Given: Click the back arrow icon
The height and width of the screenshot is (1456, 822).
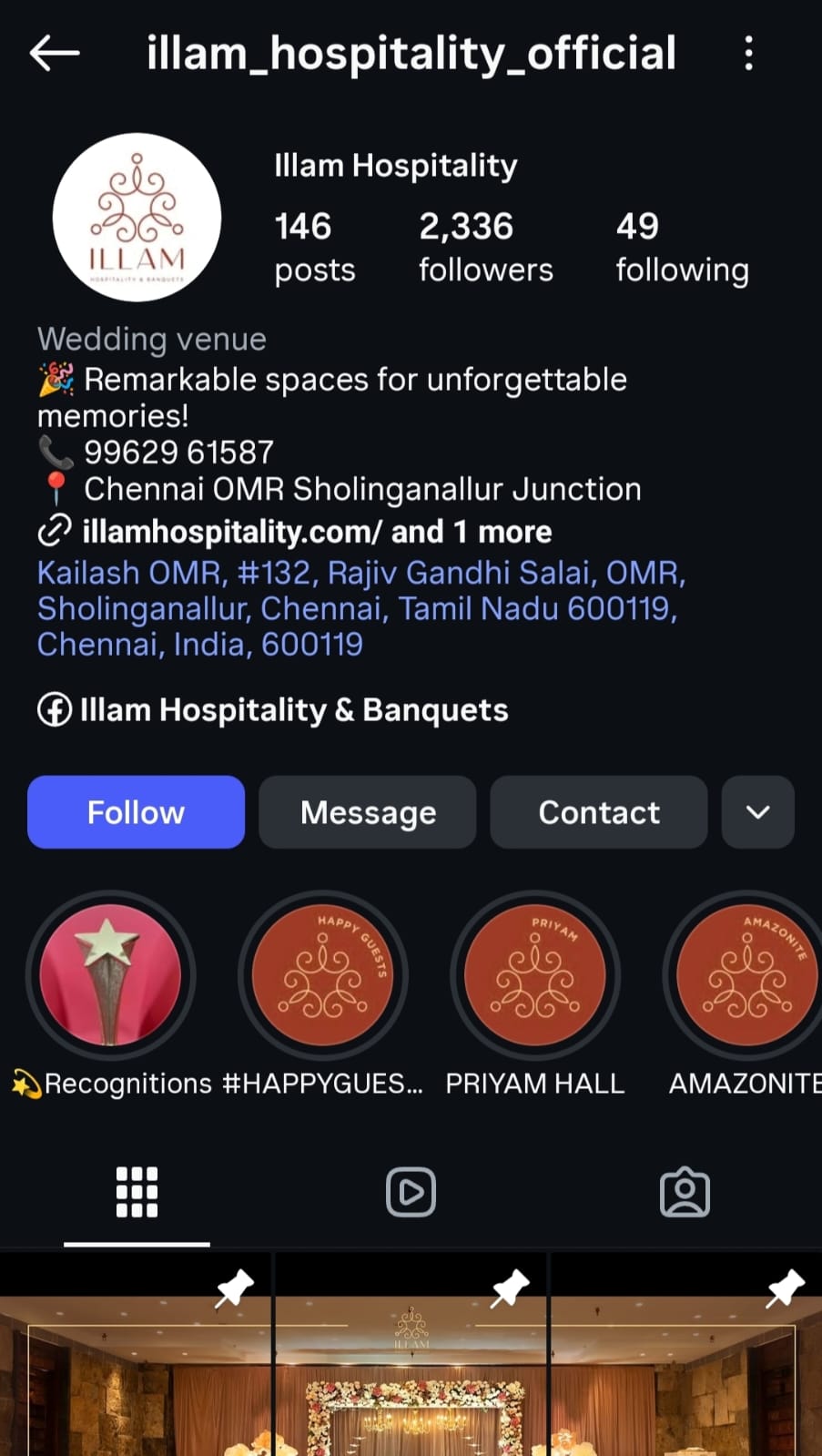Looking at the screenshot, I should 55,53.
